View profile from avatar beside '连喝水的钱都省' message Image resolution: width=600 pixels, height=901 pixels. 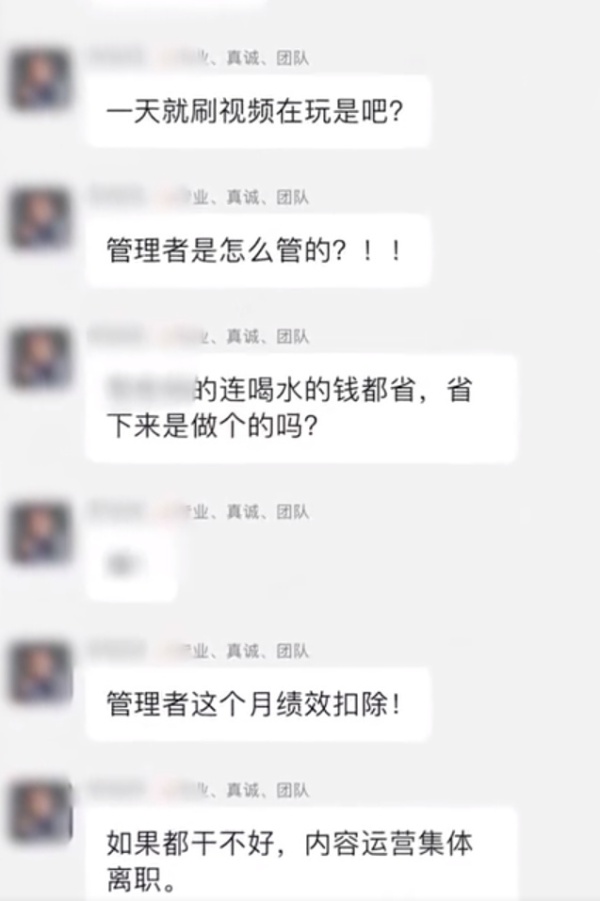point(41,357)
